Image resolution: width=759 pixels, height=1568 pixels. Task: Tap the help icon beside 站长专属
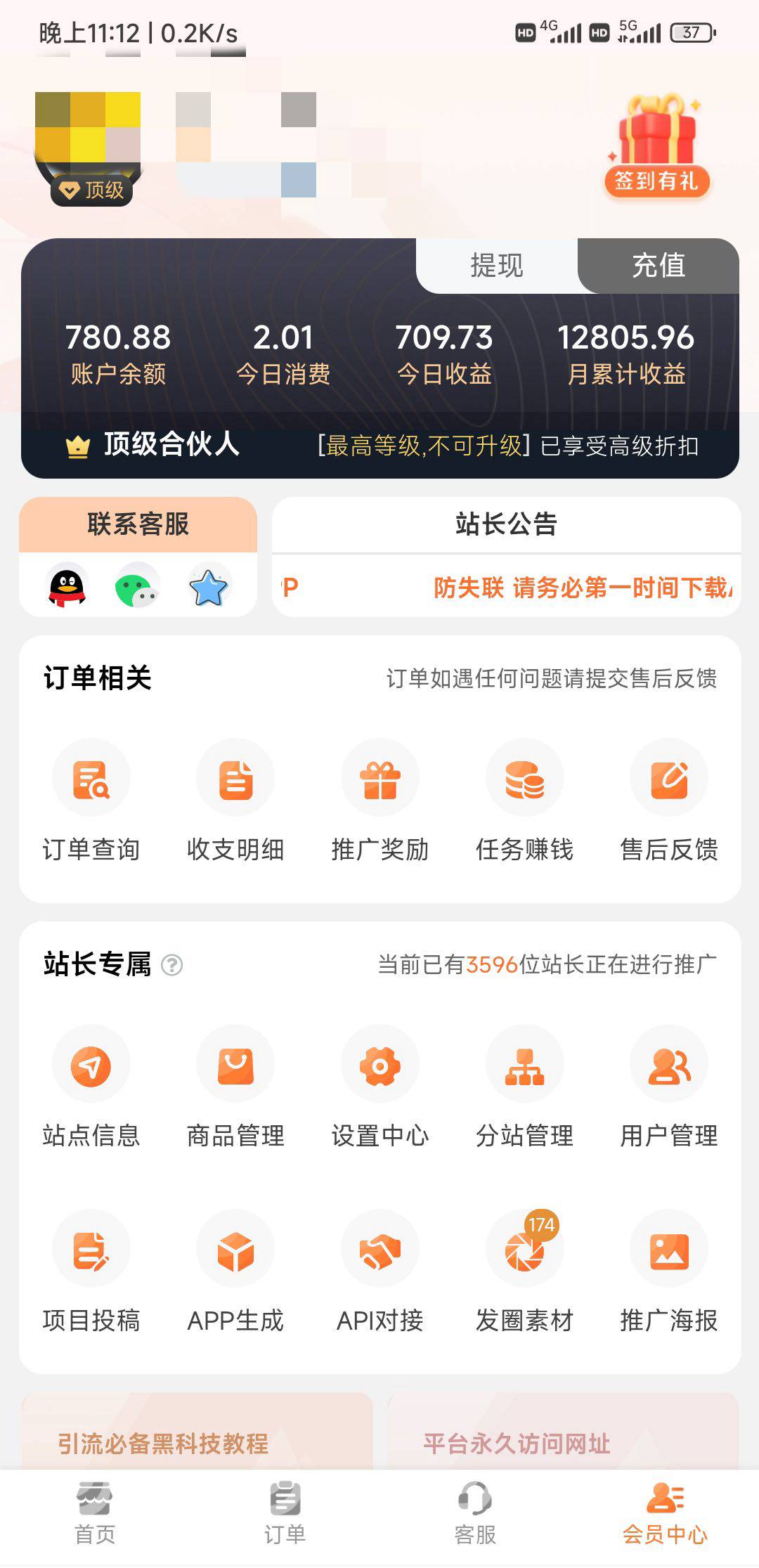point(172,965)
